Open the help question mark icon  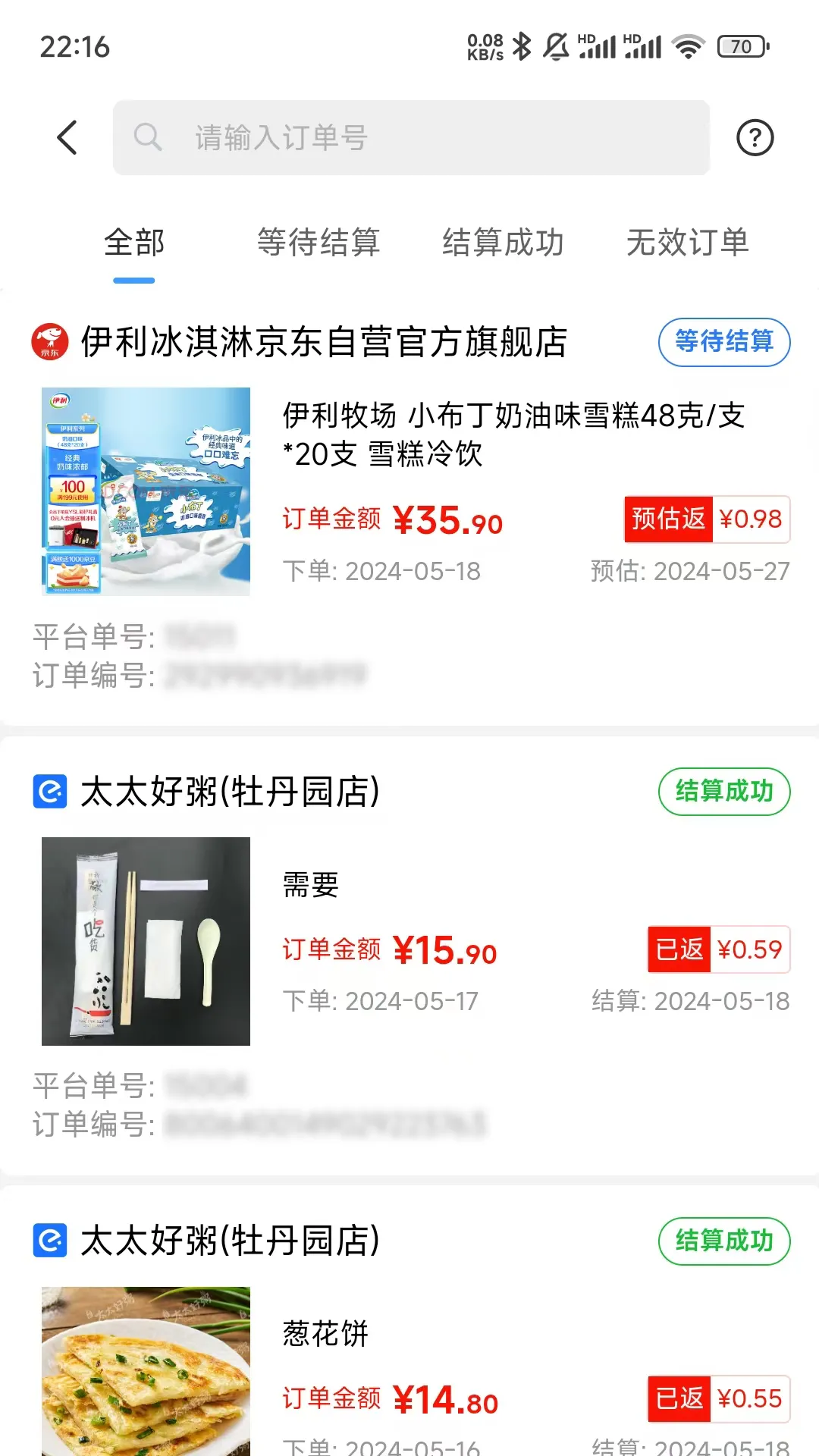755,138
